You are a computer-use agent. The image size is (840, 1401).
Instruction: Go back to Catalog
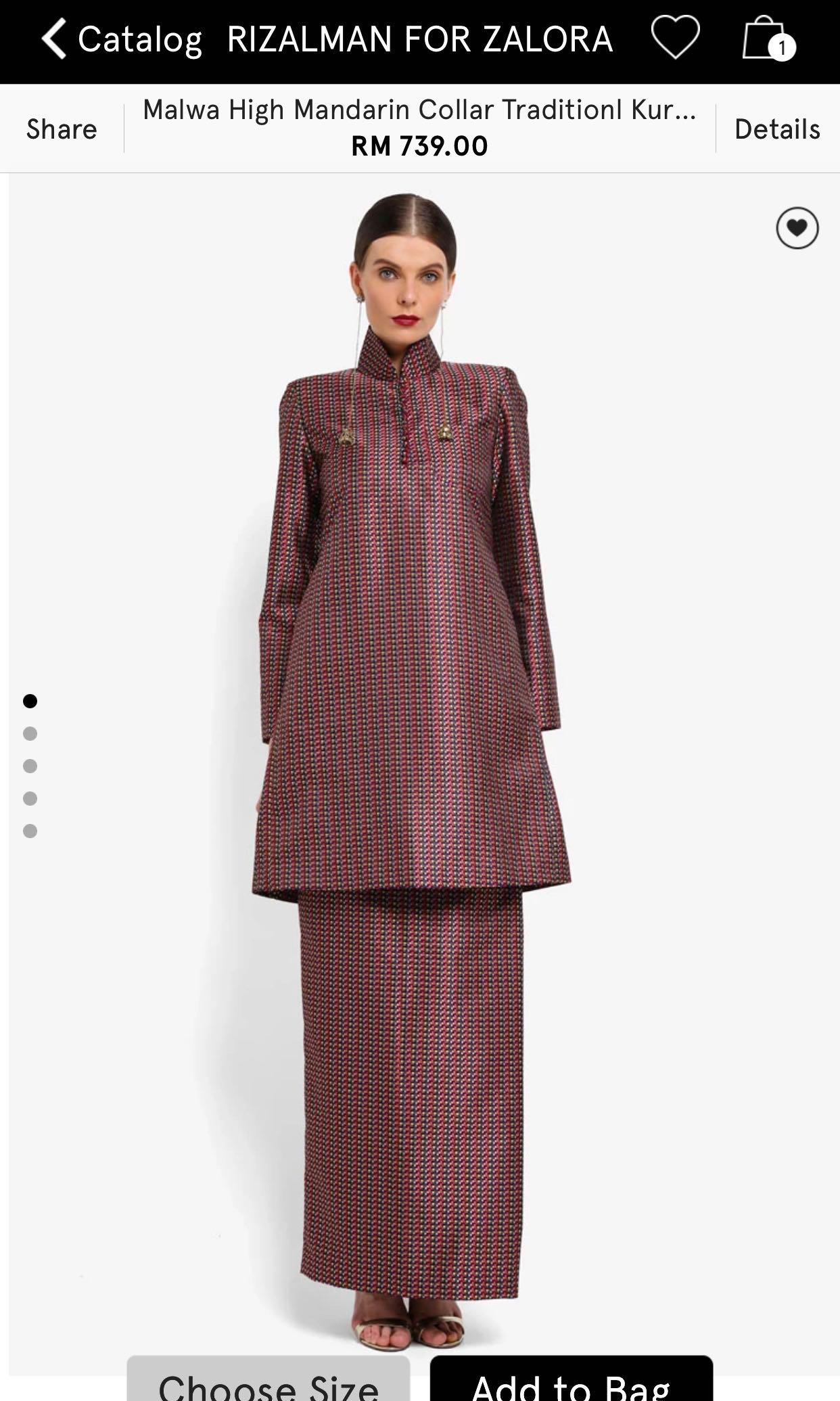122,39
